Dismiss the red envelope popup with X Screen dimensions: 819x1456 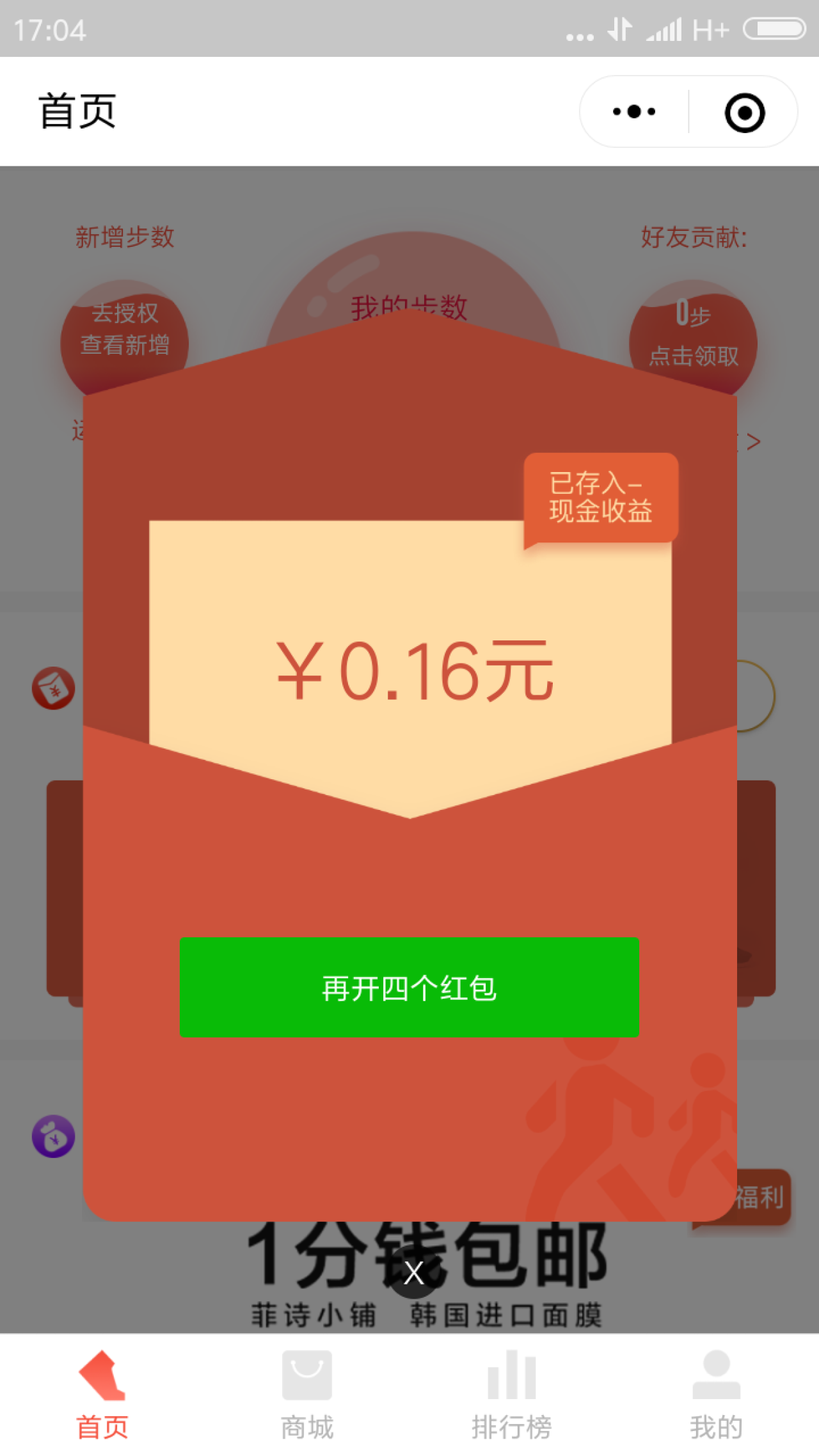pyautogui.click(x=414, y=1272)
